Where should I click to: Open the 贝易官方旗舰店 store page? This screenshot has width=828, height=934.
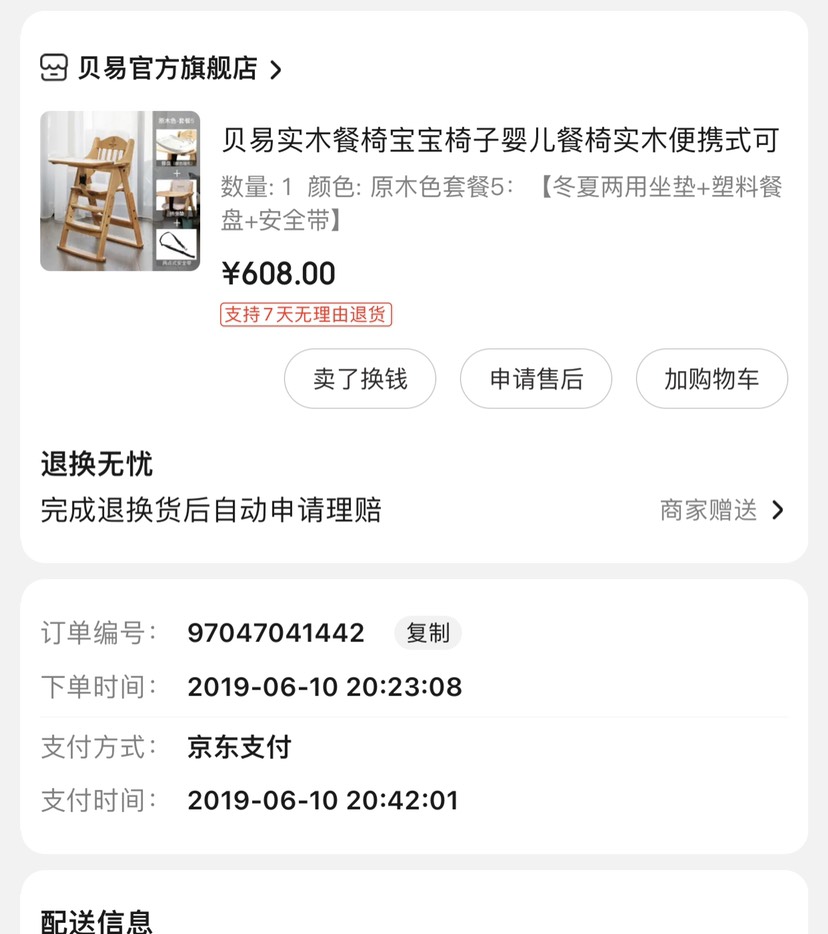tap(160, 69)
